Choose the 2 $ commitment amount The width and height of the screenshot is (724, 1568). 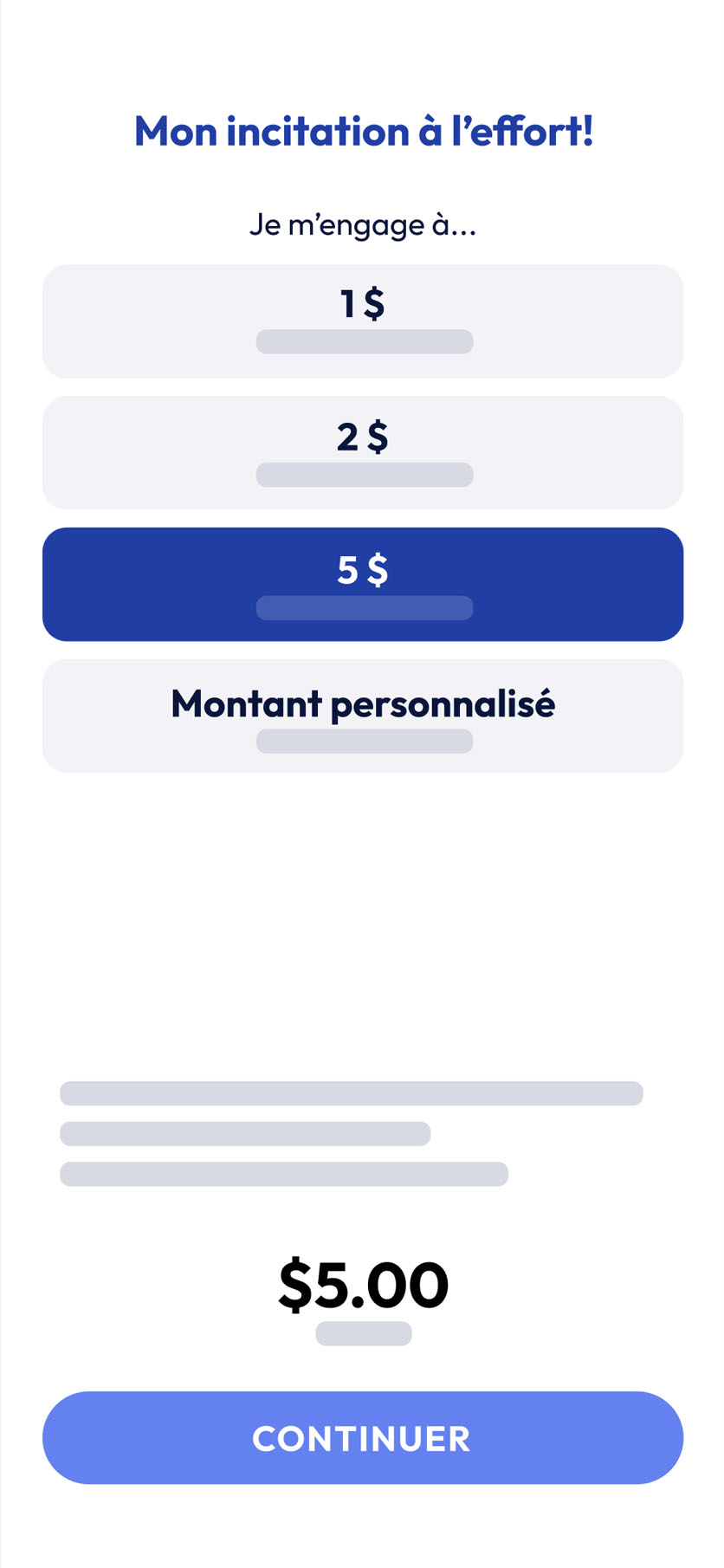362,453
